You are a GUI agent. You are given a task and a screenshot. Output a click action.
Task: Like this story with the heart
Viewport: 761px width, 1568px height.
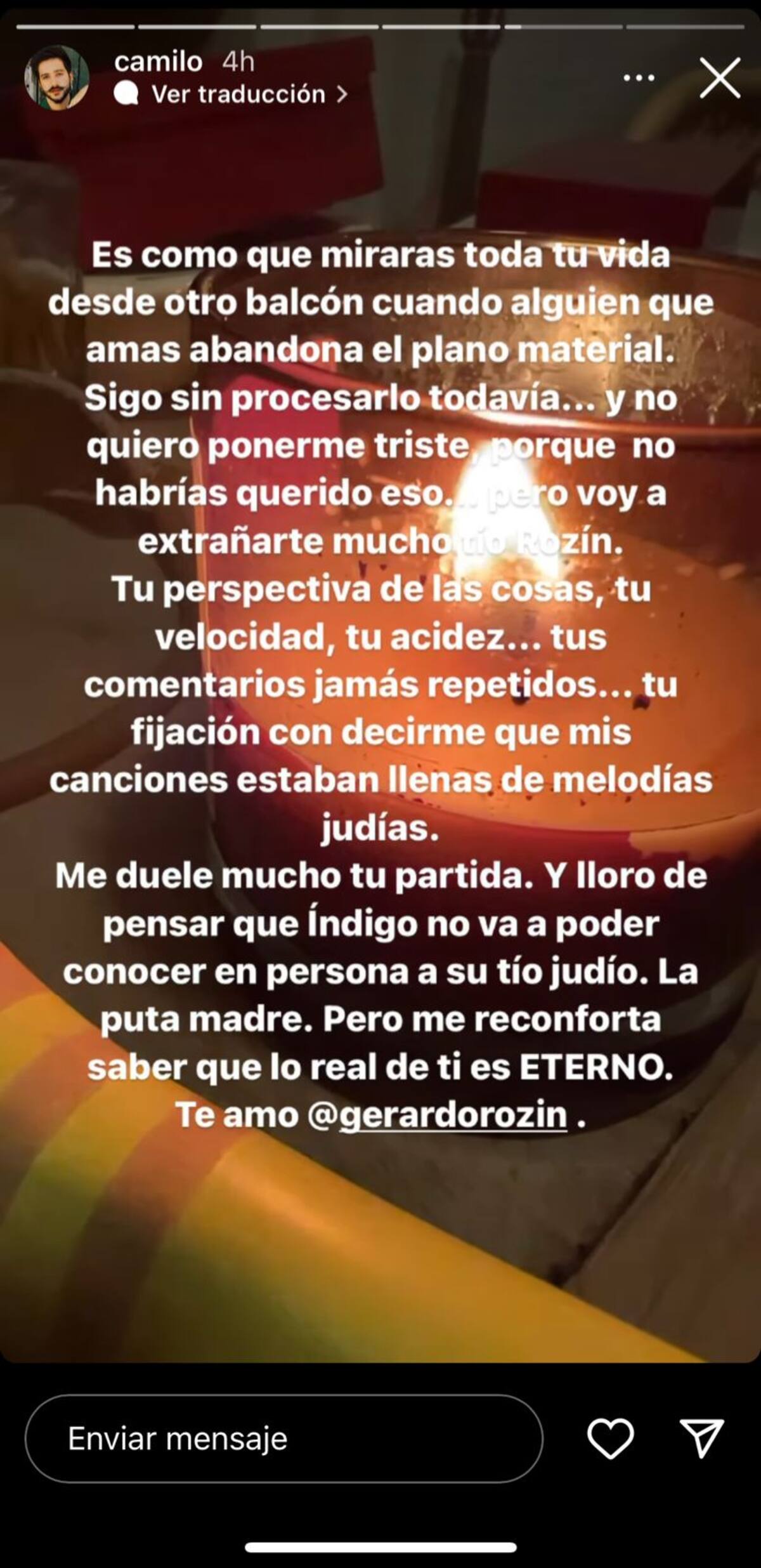click(610, 1439)
